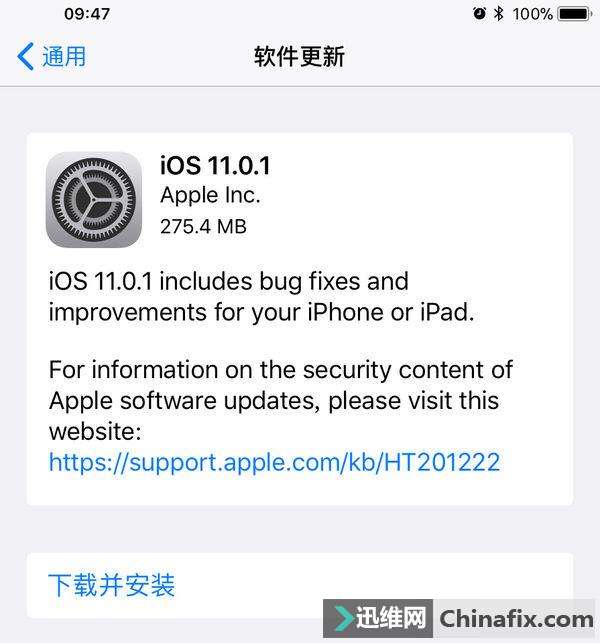600x643 pixels.
Task: Open the support.apple.com security link
Action: [274, 462]
